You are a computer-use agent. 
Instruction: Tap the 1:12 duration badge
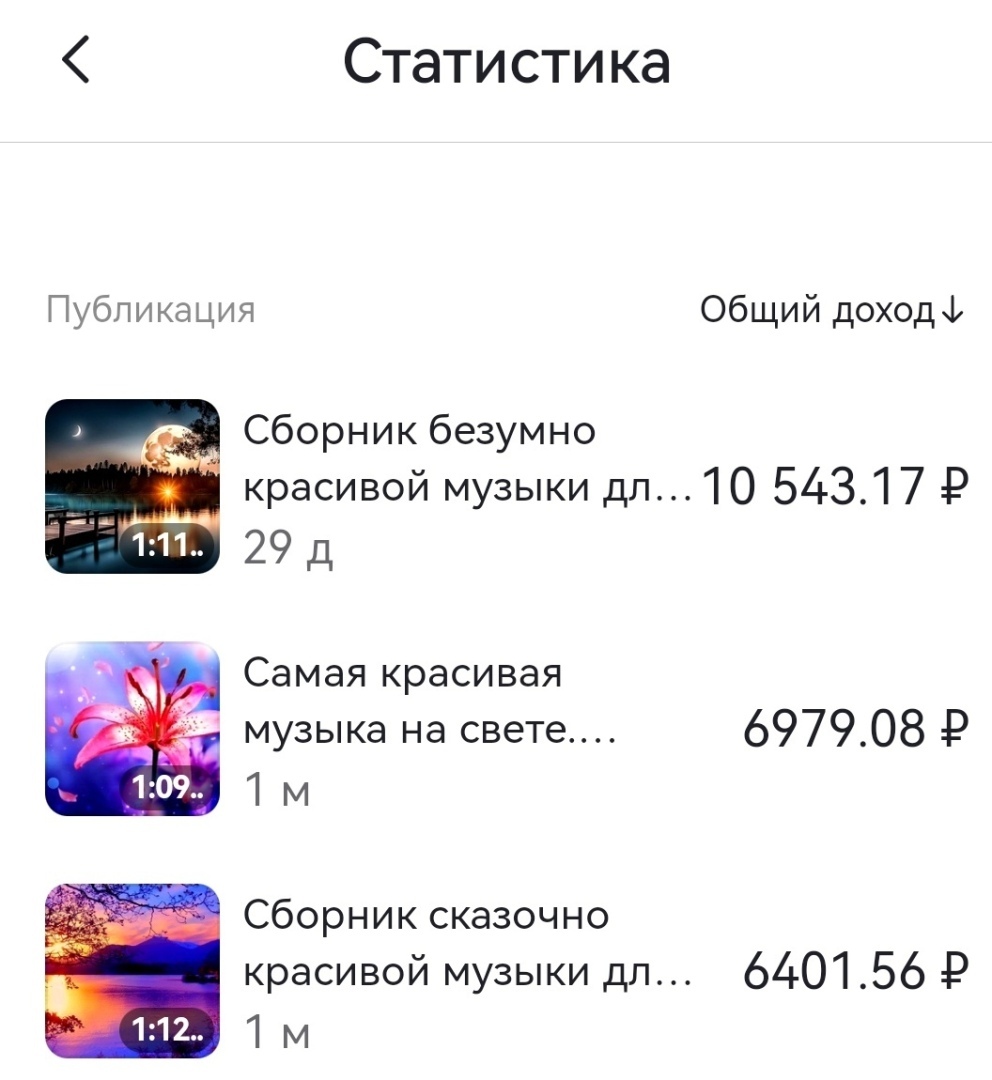pyautogui.click(x=166, y=1028)
